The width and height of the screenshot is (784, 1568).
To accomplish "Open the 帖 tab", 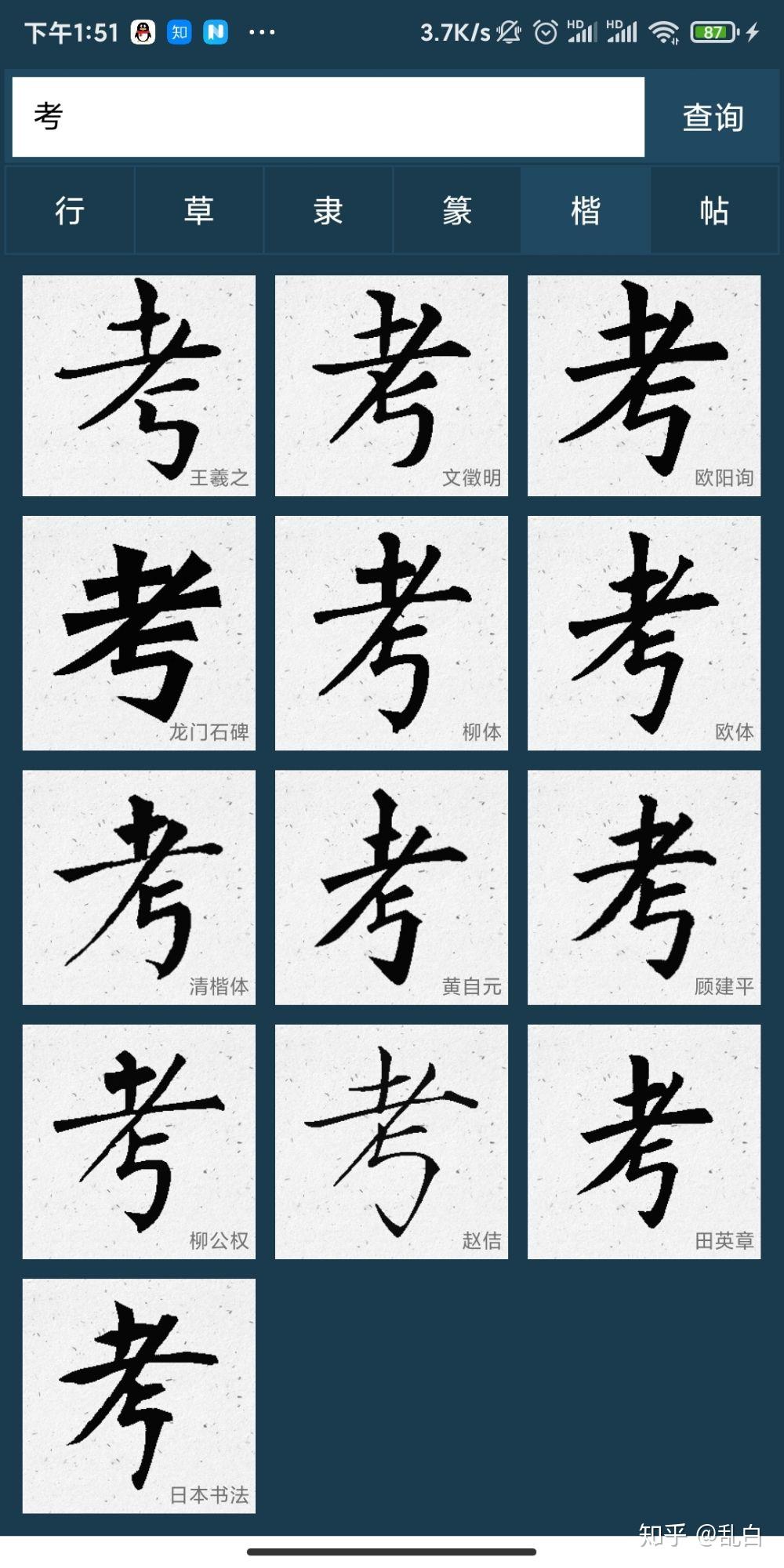I will click(x=715, y=210).
